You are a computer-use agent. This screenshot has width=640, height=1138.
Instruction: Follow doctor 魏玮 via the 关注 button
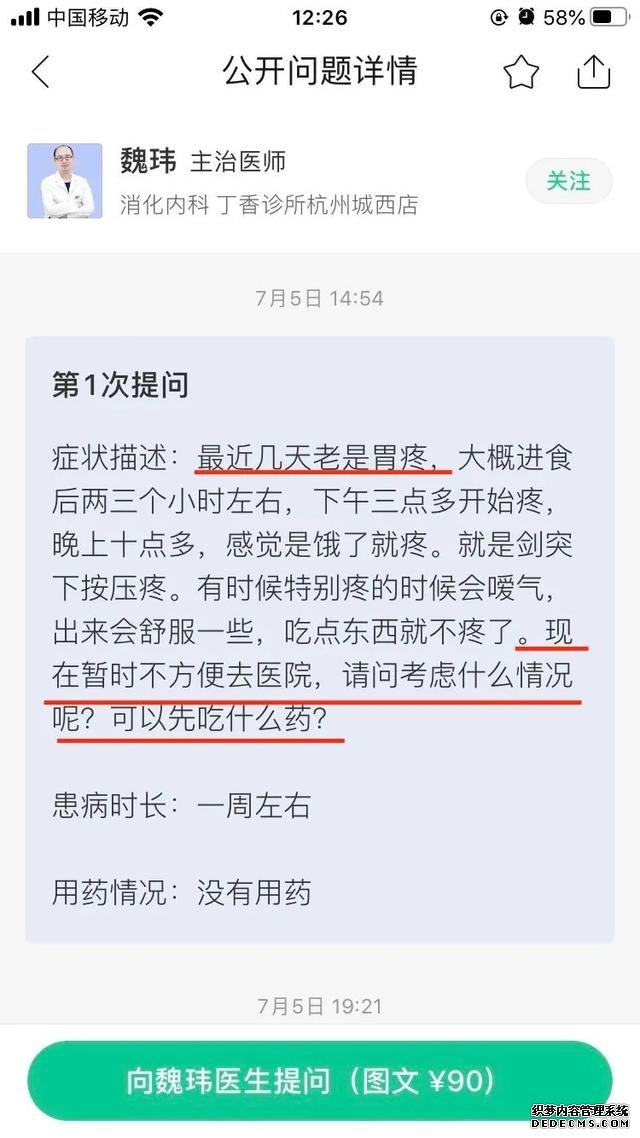coord(568,181)
